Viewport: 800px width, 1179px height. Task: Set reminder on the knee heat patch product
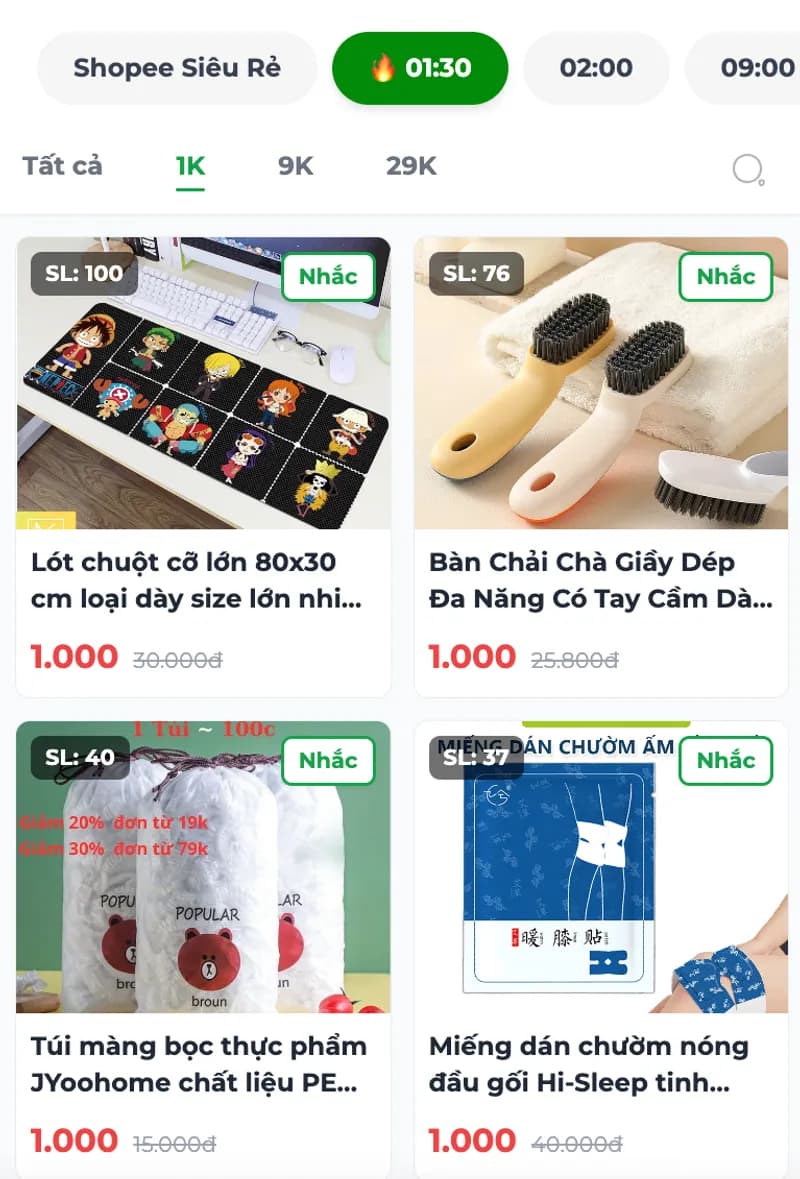tap(726, 760)
